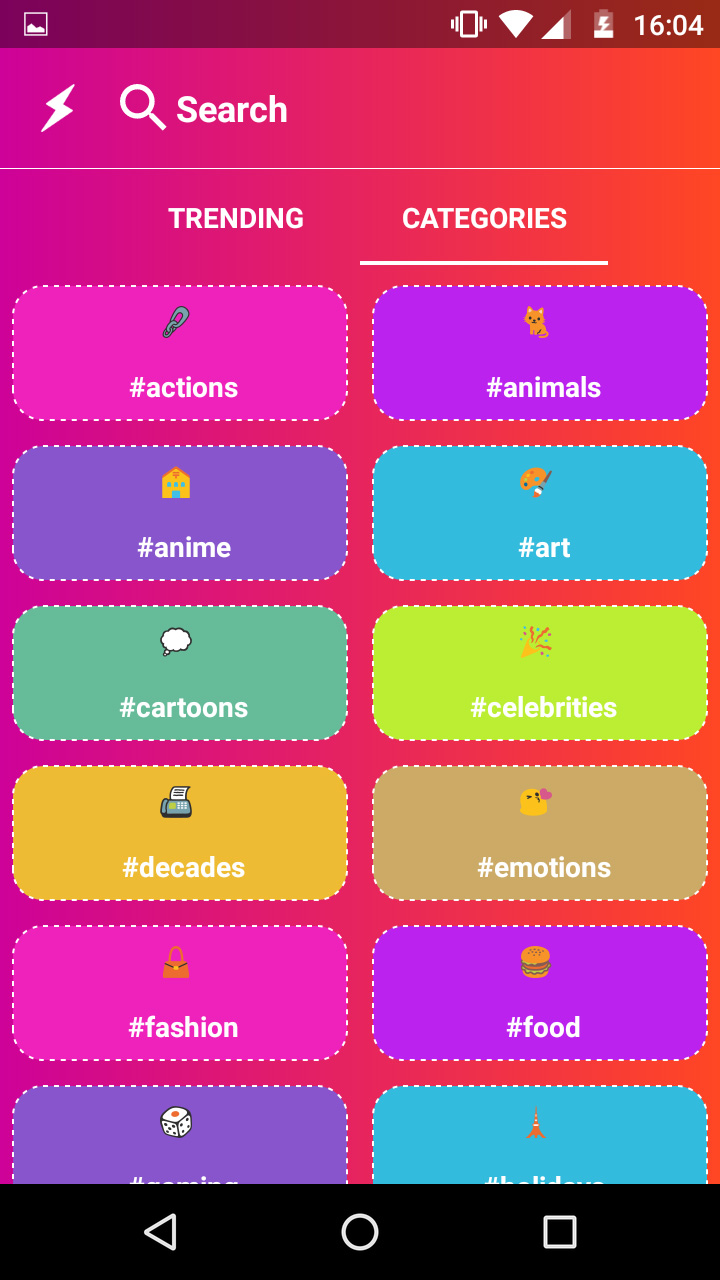Open the #decades category

(x=180, y=833)
